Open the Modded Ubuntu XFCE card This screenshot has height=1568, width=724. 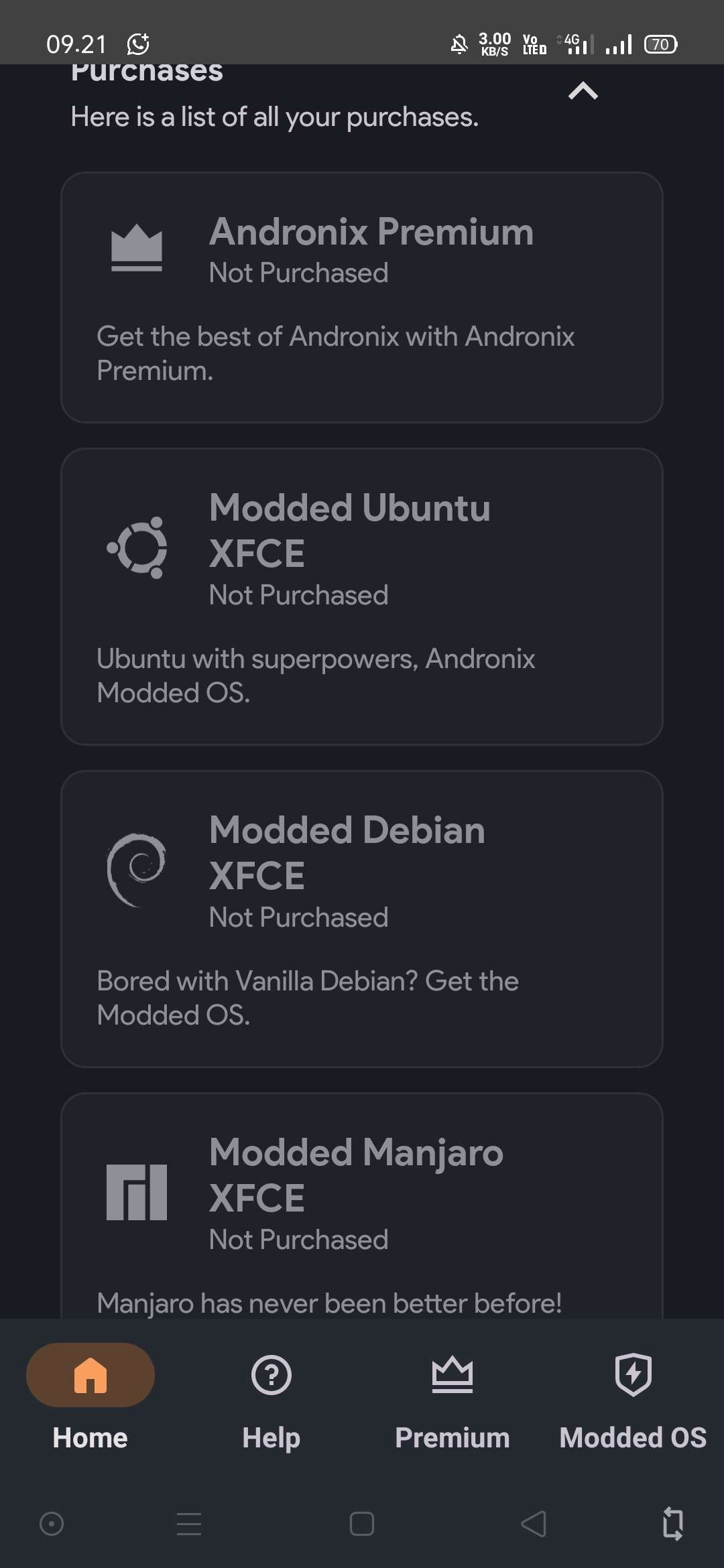[x=362, y=596]
